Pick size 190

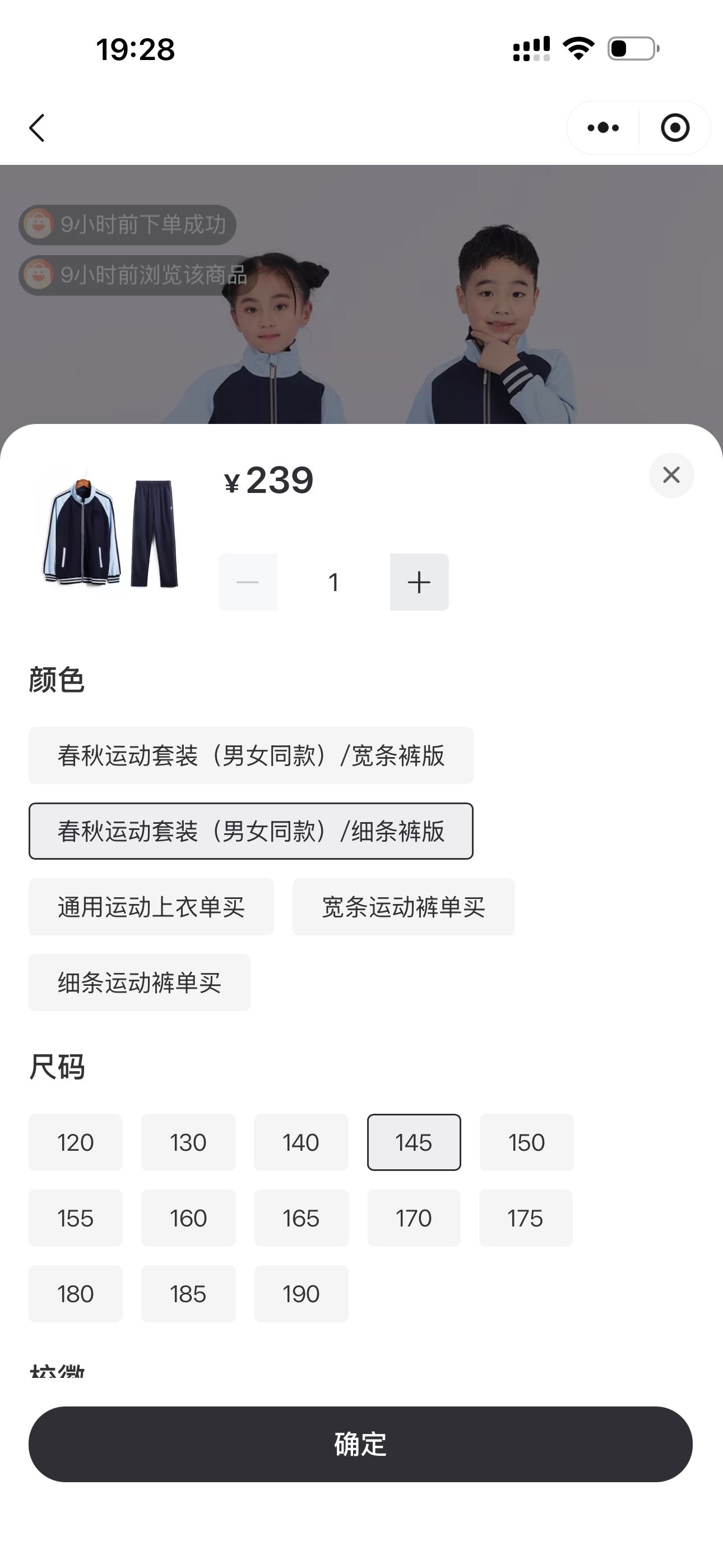[300, 1293]
